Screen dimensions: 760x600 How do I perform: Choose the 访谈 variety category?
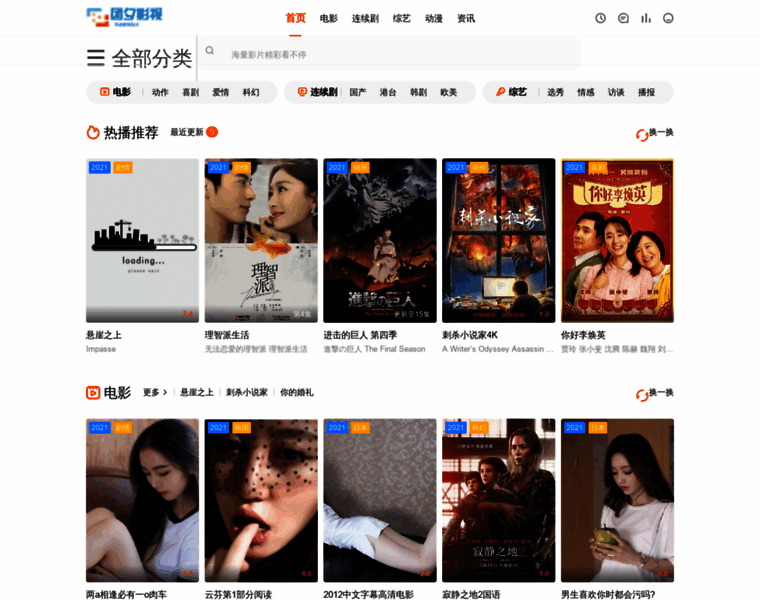tap(616, 92)
